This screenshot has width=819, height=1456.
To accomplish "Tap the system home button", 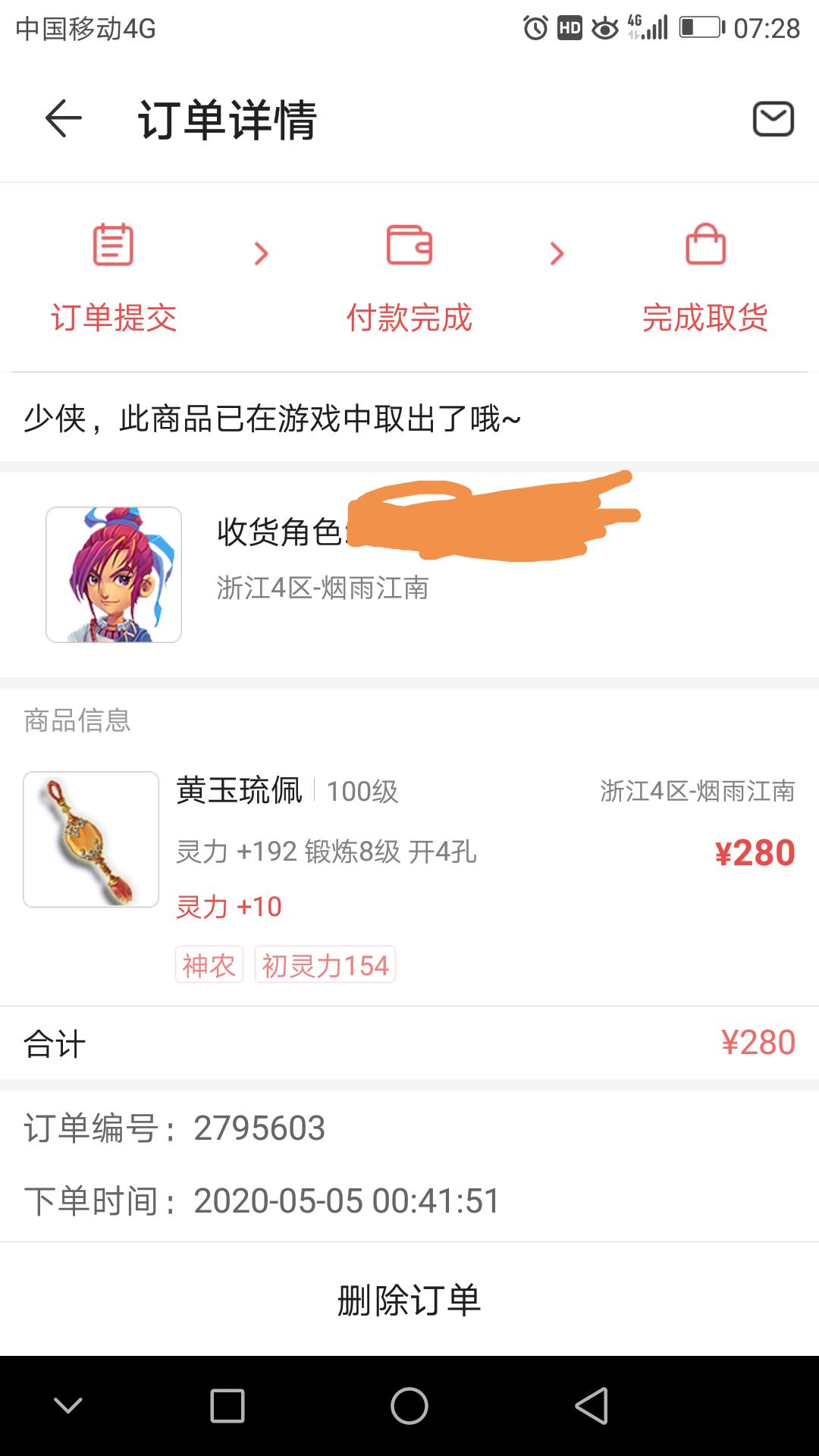I will click(409, 1406).
